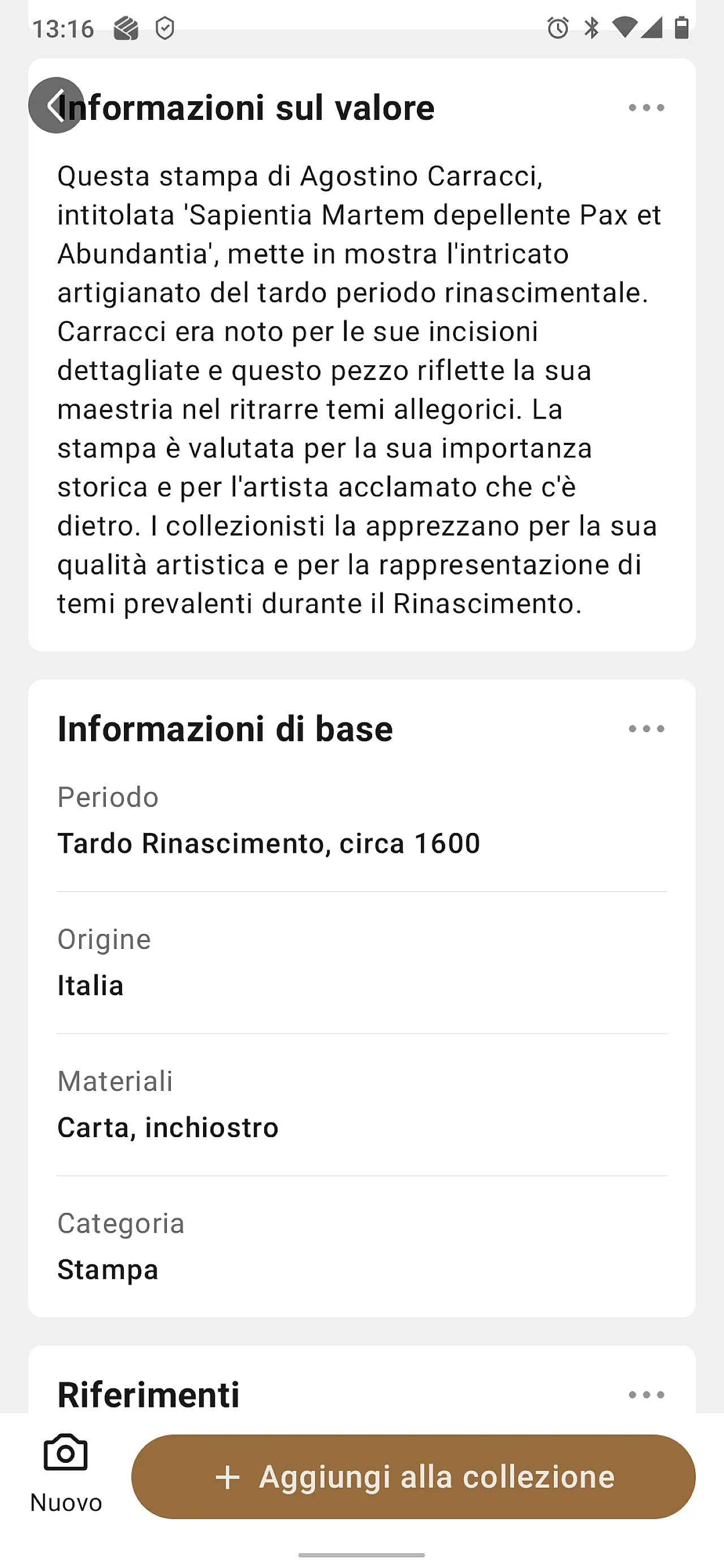Tap the Materiali entry Carta, inchiostro
Screen dimensions: 724x1568
(x=167, y=1127)
